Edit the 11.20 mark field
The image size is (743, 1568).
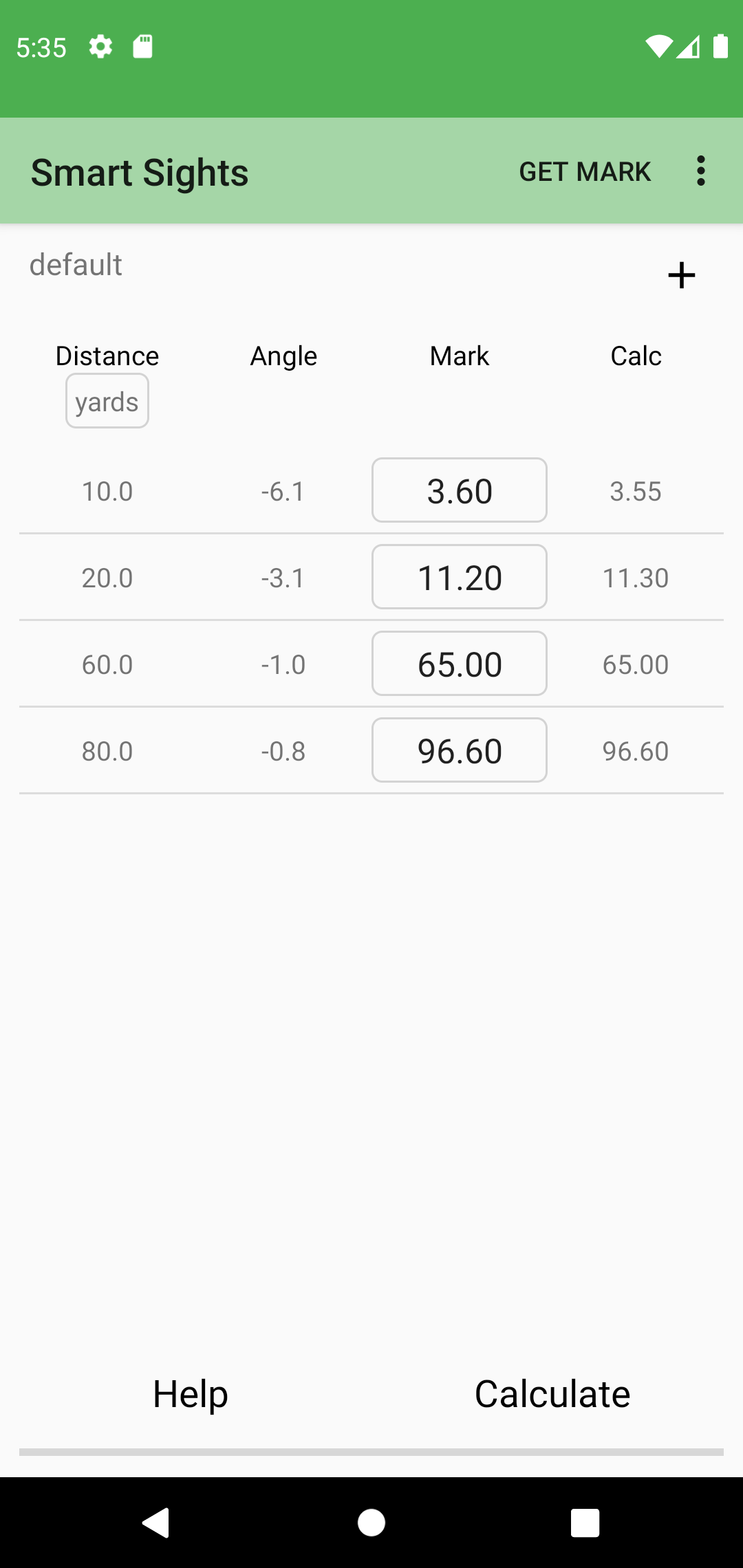point(460,577)
